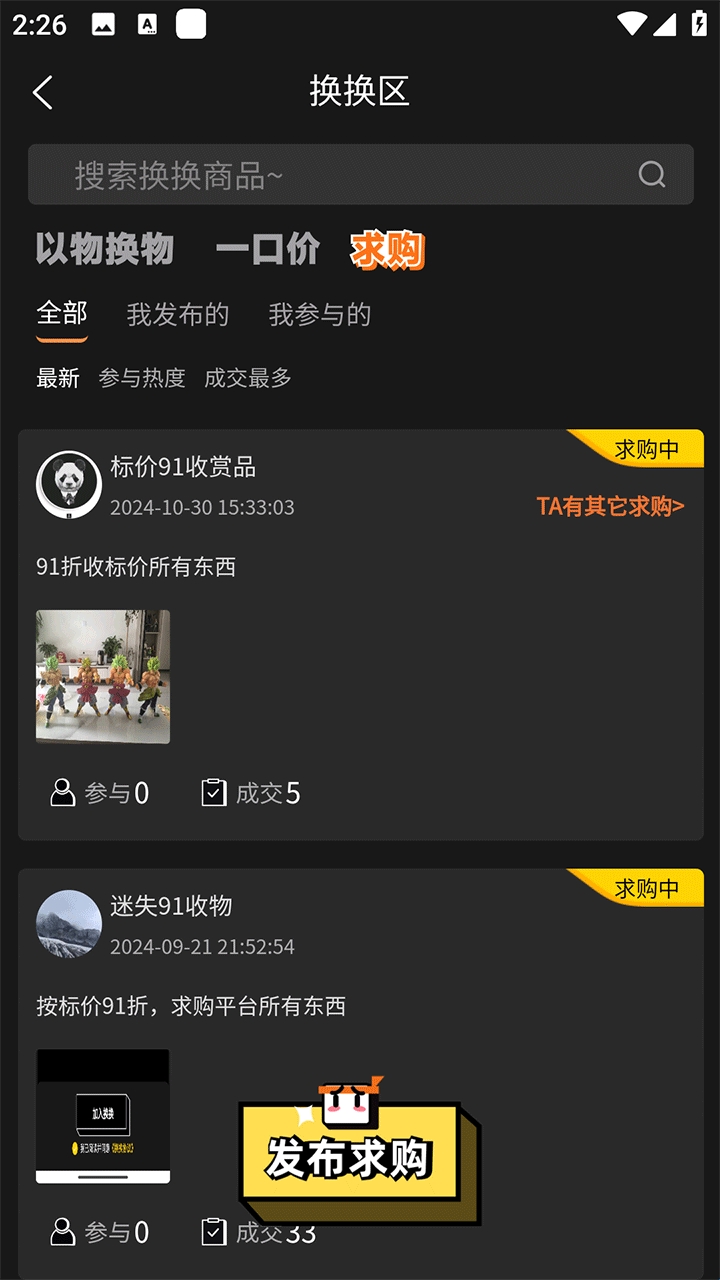This screenshot has width=720, height=1280.
Task: Sort by 最新
Action: (x=58, y=378)
